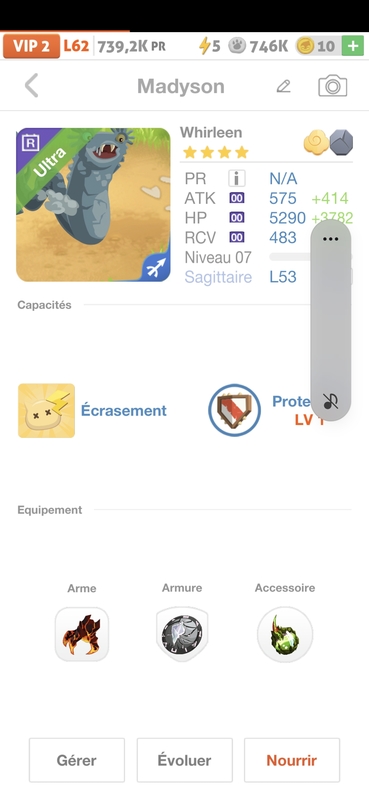
Task: Tap the Évoluer button
Action: click(x=184, y=760)
